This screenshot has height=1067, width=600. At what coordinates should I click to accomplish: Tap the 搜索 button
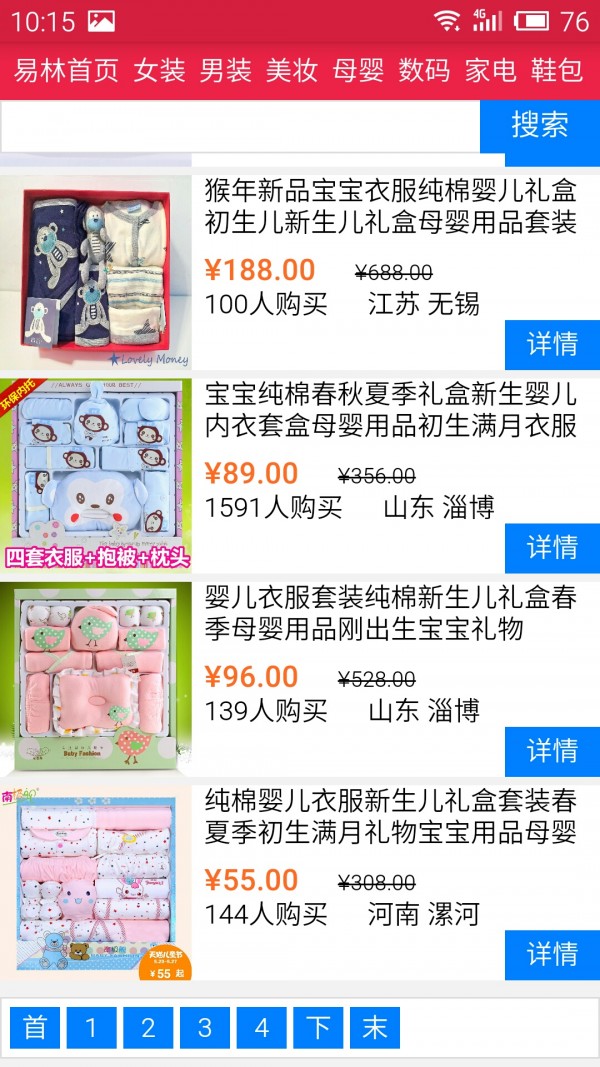(x=540, y=125)
